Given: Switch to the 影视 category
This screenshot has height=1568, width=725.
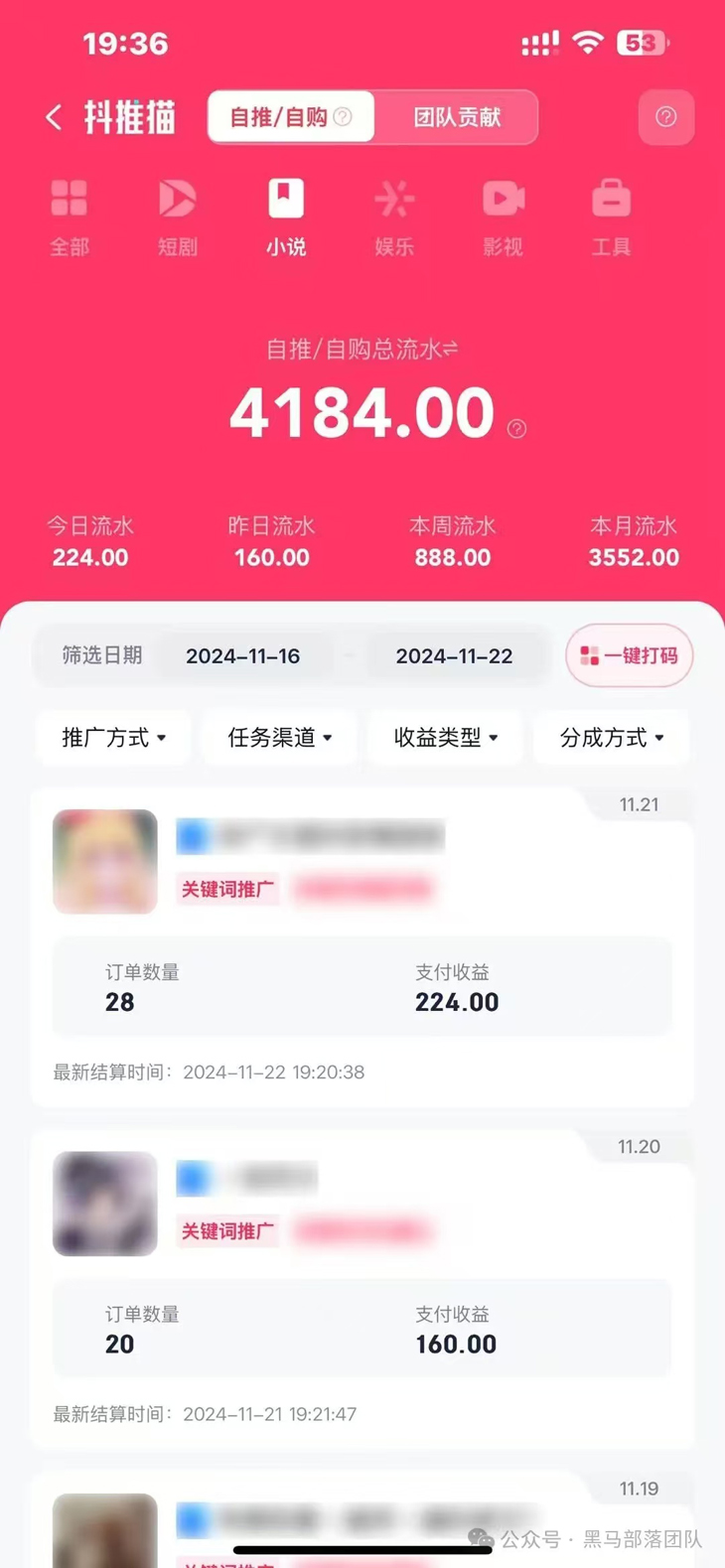Looking at the screenshot, I should [x=503, y=216].
